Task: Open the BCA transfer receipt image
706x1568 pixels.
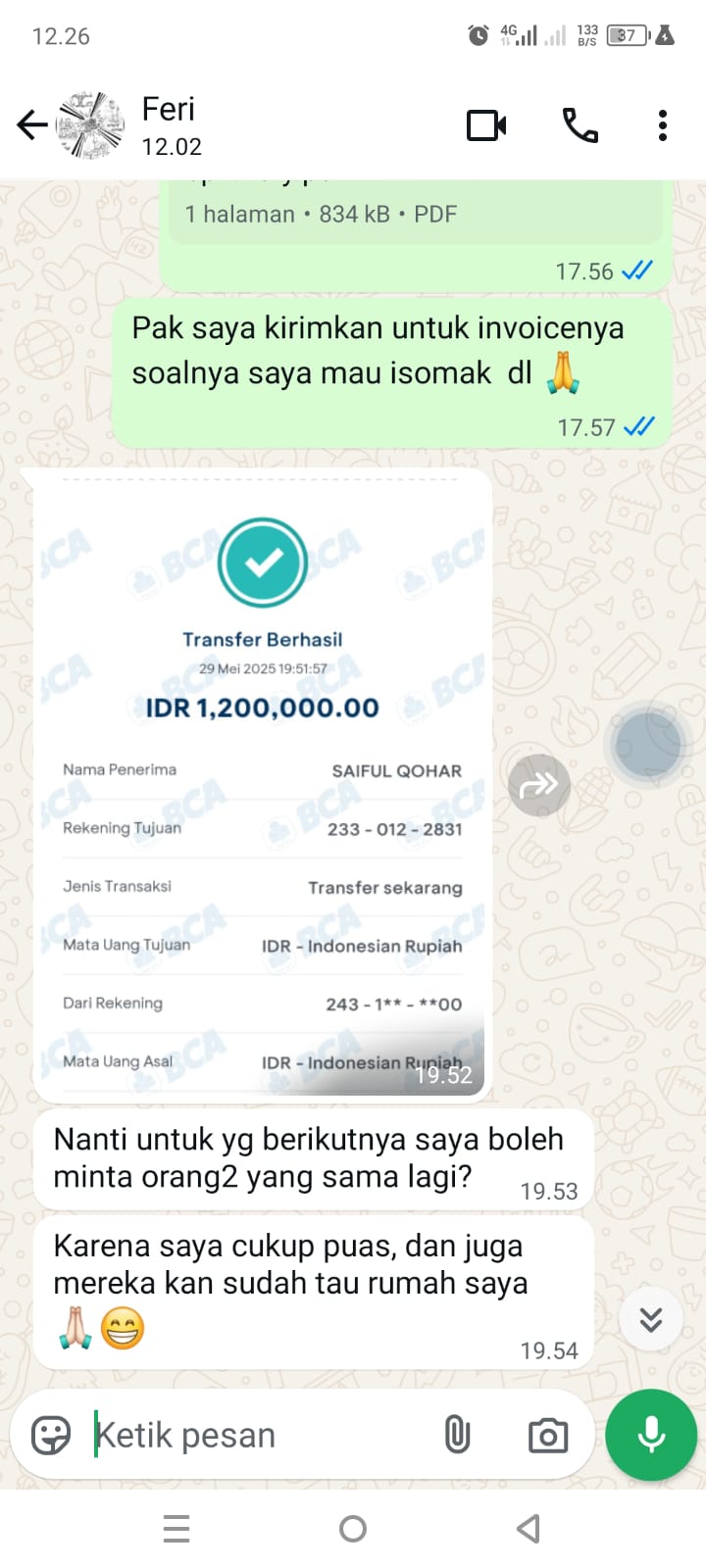Action: (262, 784)
